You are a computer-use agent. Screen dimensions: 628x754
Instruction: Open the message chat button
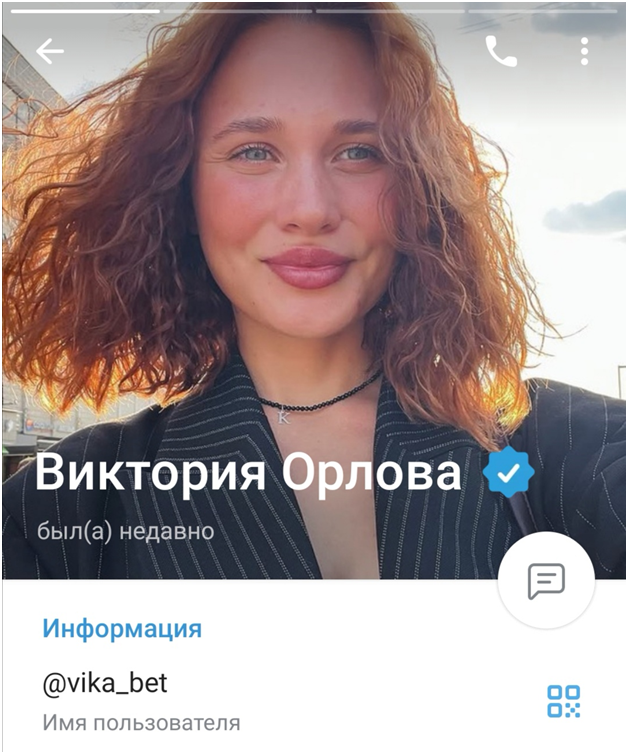click(x=546, y=580)
